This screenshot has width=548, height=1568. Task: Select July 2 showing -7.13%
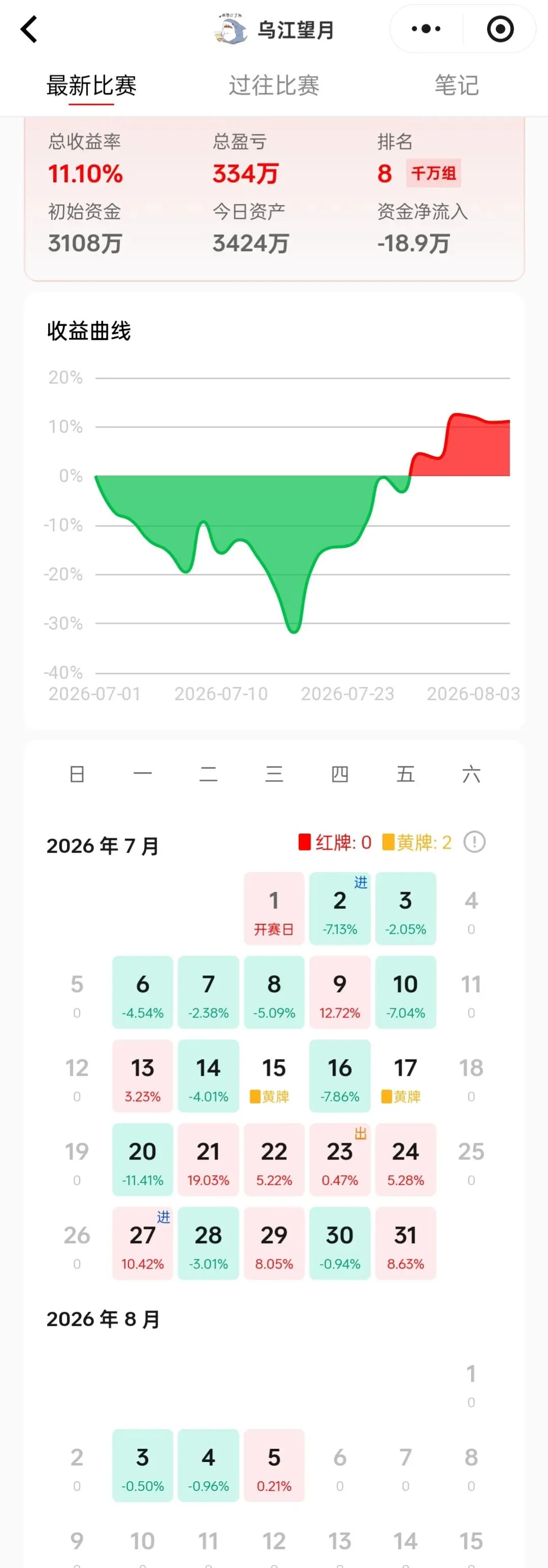(x=340, y=909)
